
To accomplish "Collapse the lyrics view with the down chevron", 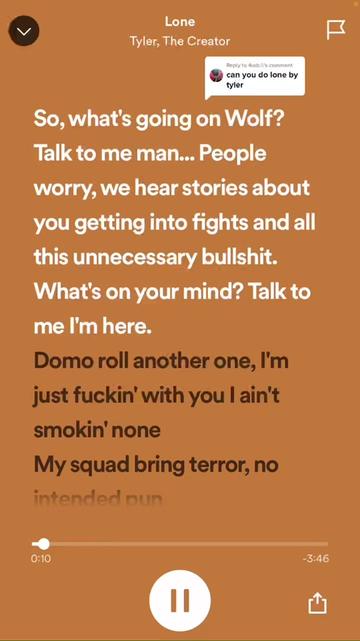I will coord(24,31).
